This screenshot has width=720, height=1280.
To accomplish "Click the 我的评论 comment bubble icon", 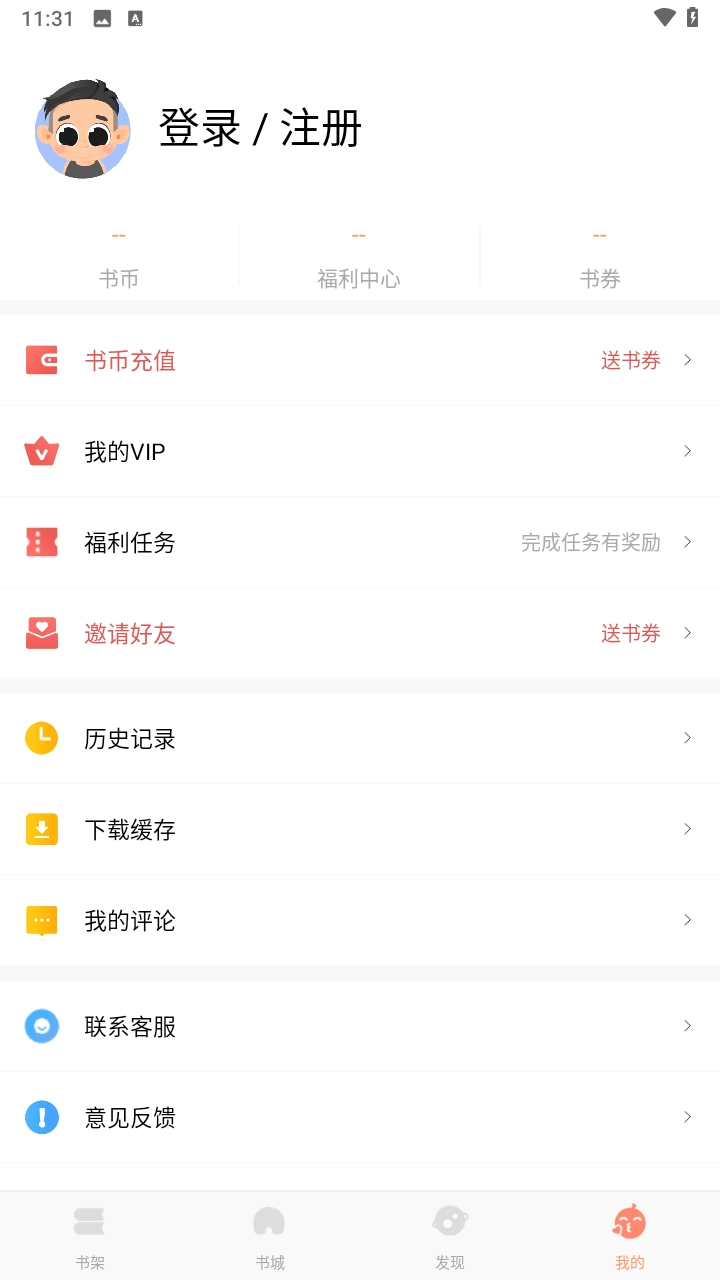I will click(x=42, y=920).
